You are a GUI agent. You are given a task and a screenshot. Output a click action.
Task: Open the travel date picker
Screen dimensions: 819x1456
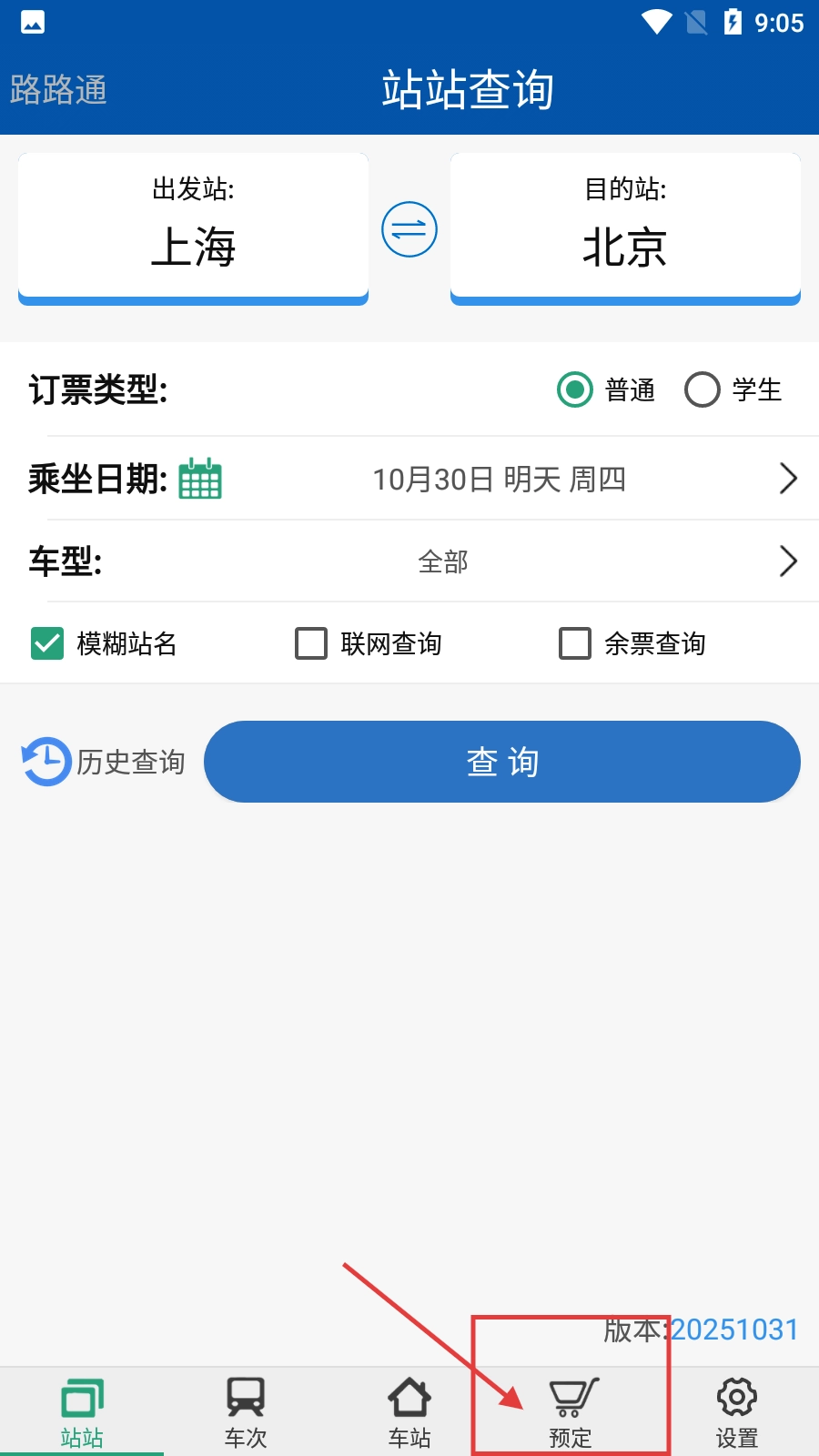point(499,479)
